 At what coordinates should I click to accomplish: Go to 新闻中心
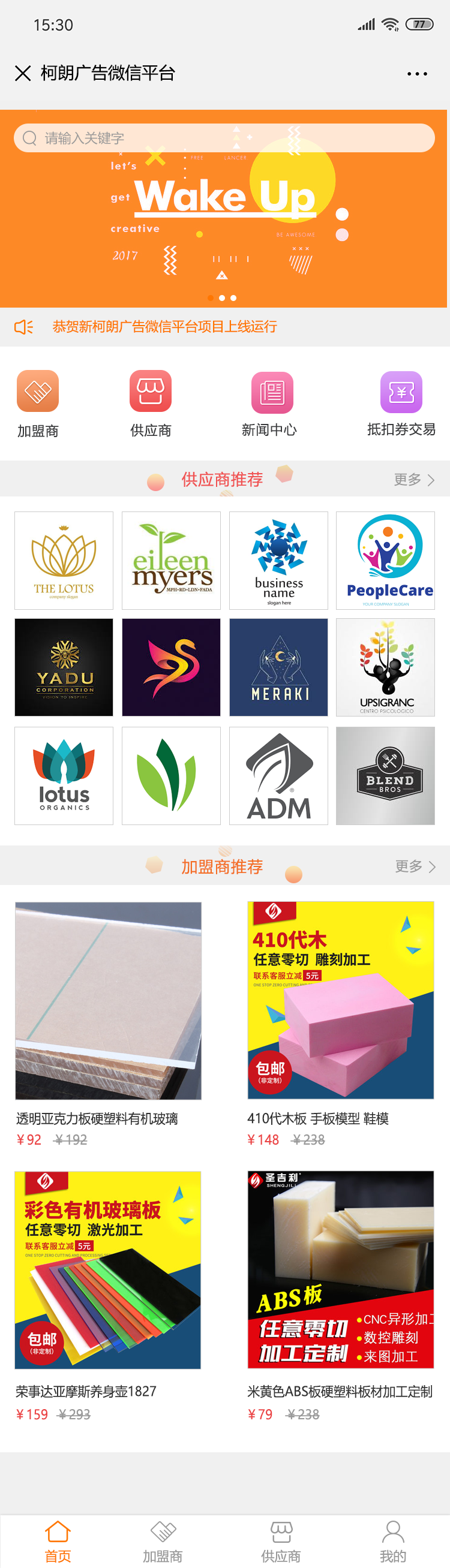click(x=272, y=393)
